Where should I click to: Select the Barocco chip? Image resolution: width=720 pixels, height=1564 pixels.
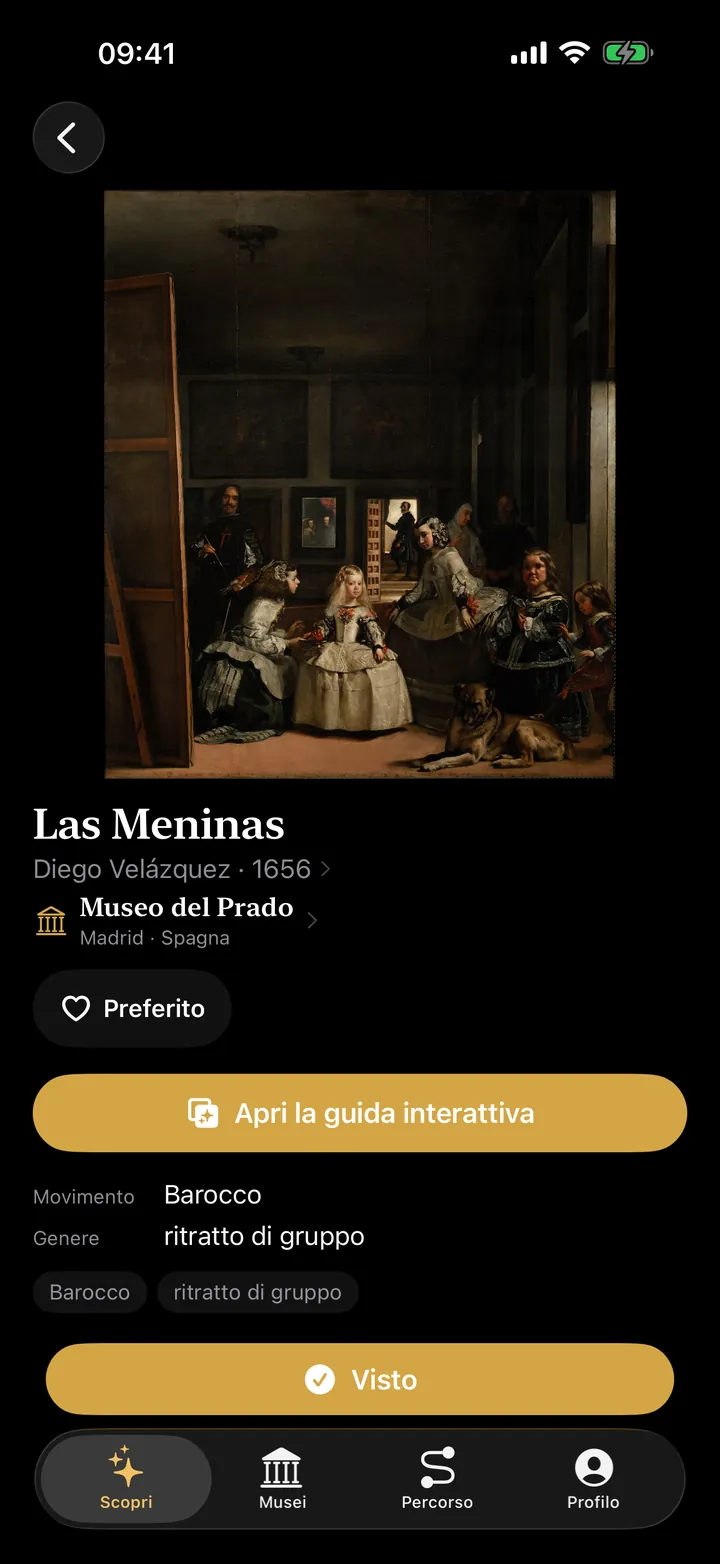pos(90,1292)
